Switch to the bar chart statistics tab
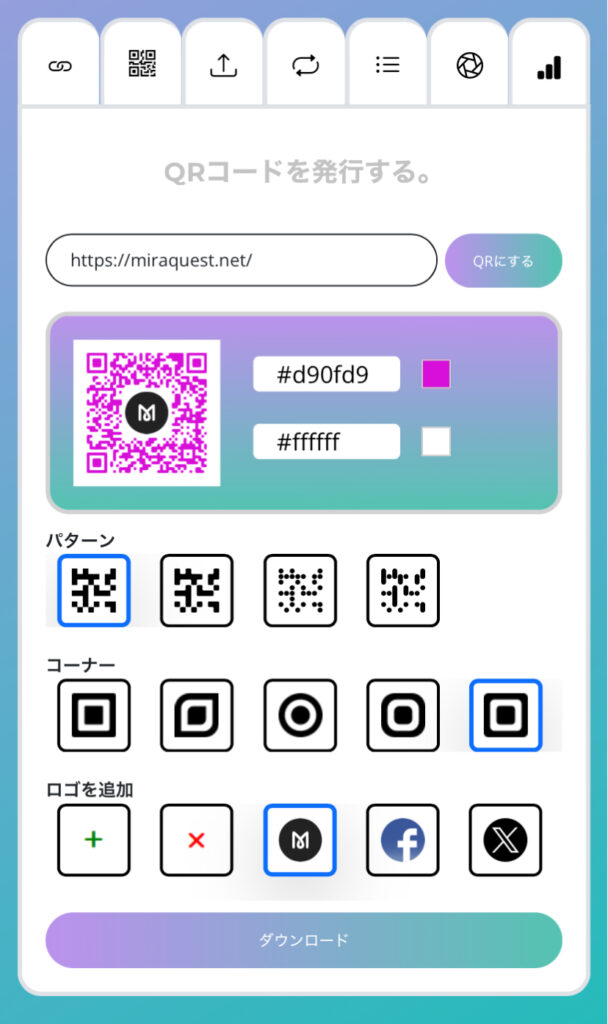 (549, 66)
